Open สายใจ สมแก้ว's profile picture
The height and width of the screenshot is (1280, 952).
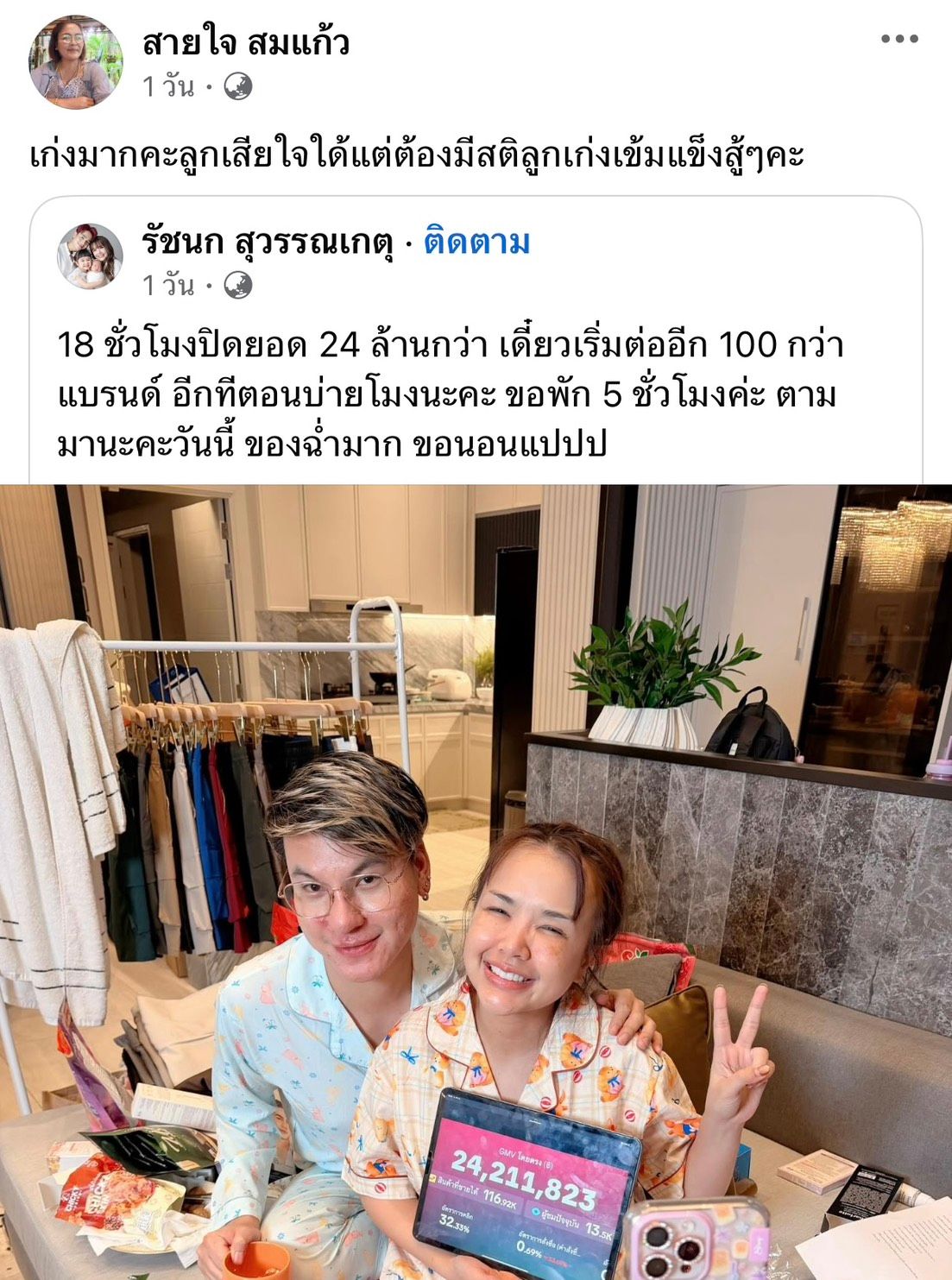click(76, 62)
